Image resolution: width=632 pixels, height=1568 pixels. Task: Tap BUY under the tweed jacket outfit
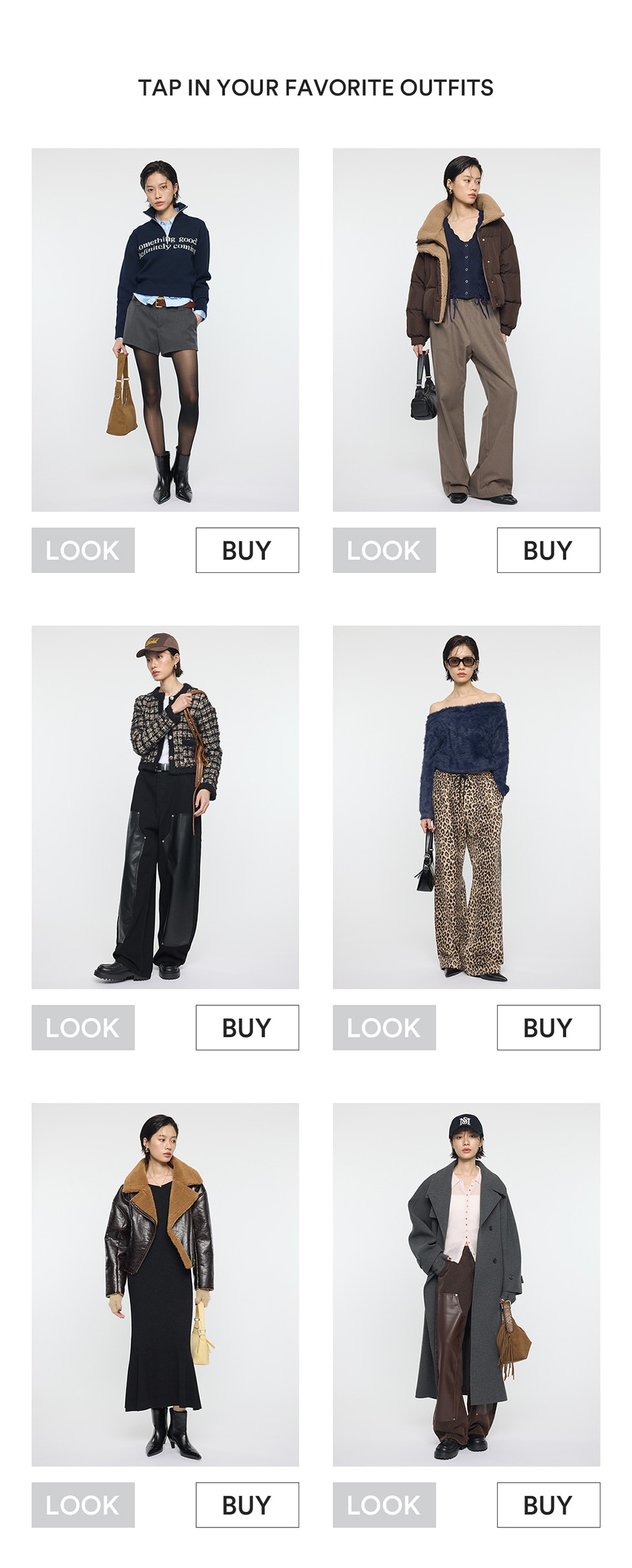click(x=247, y=1027)
